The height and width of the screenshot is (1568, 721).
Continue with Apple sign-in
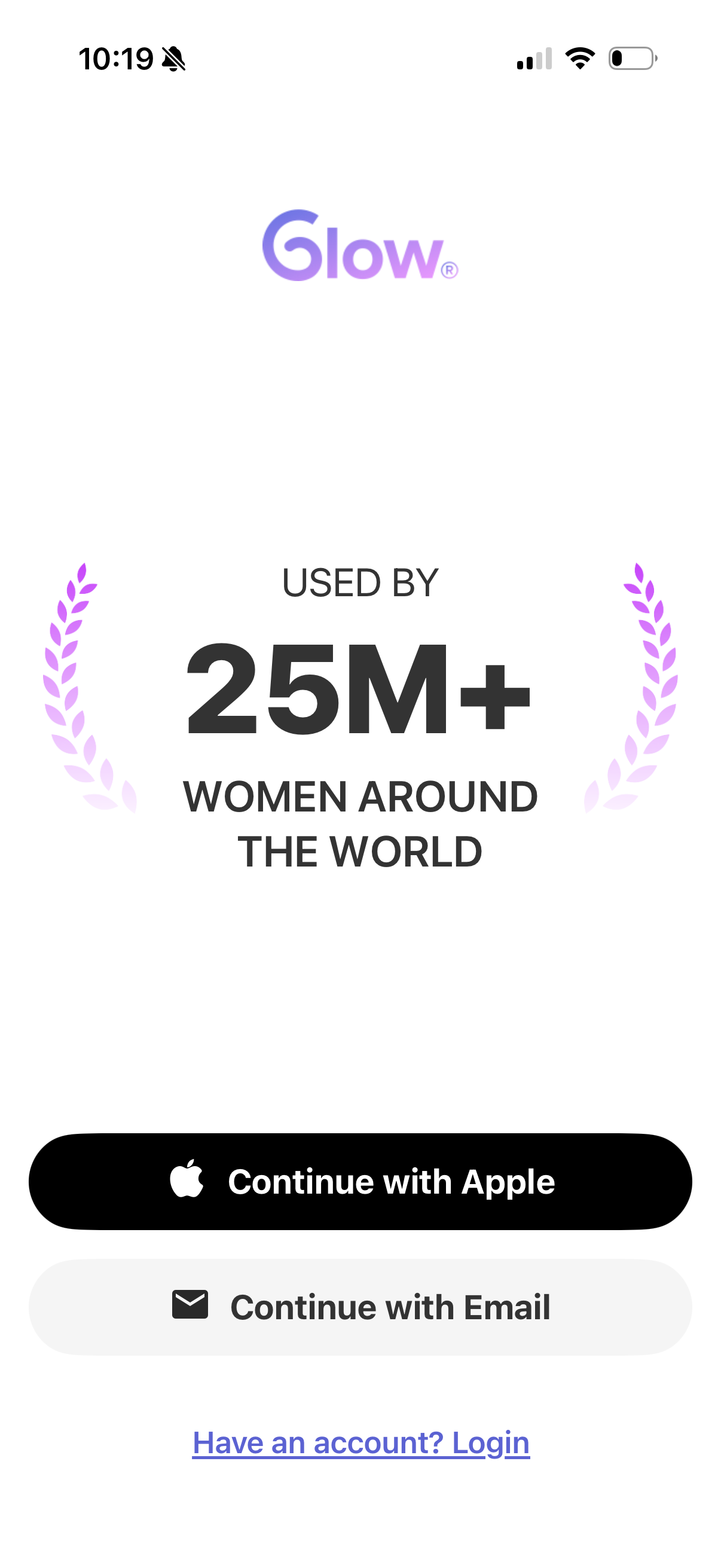(x=360, y=1182)
